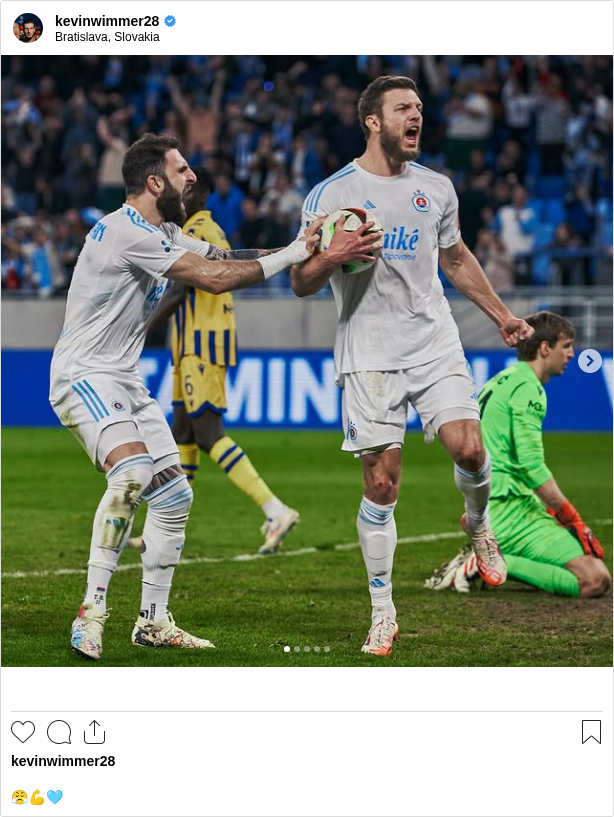Bookmark this post

[x=591, y=732]
